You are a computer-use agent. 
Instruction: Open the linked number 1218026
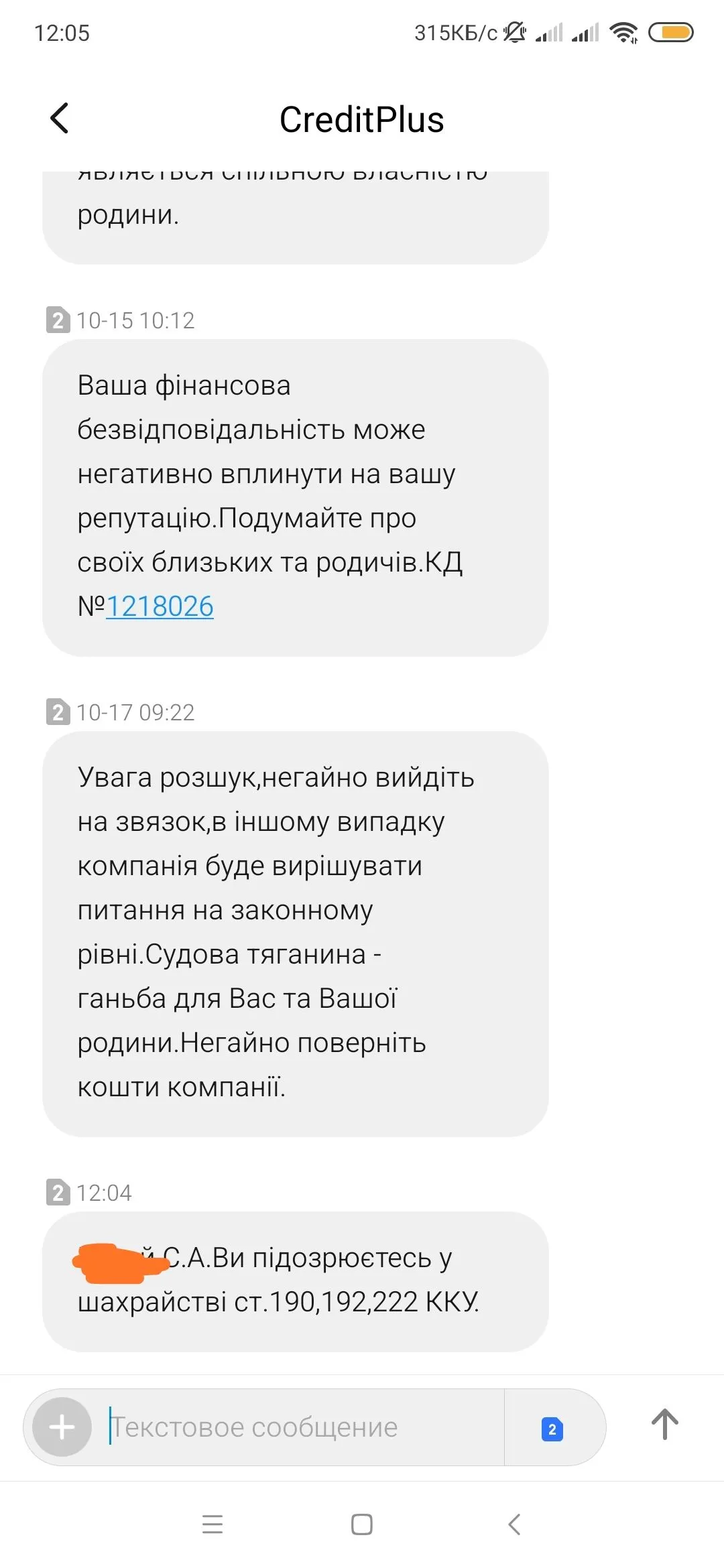(160, 607)
